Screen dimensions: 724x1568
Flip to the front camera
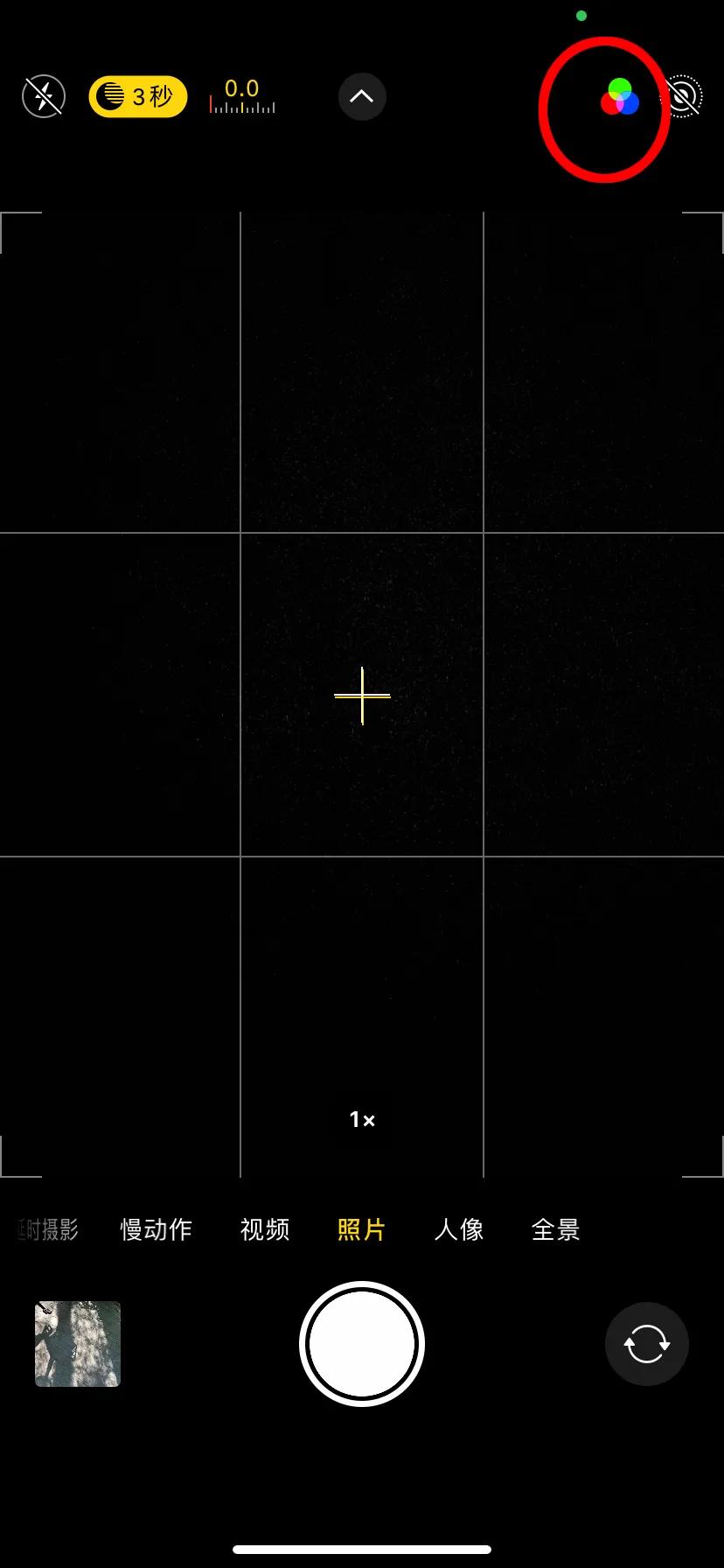click(646, 1344)
